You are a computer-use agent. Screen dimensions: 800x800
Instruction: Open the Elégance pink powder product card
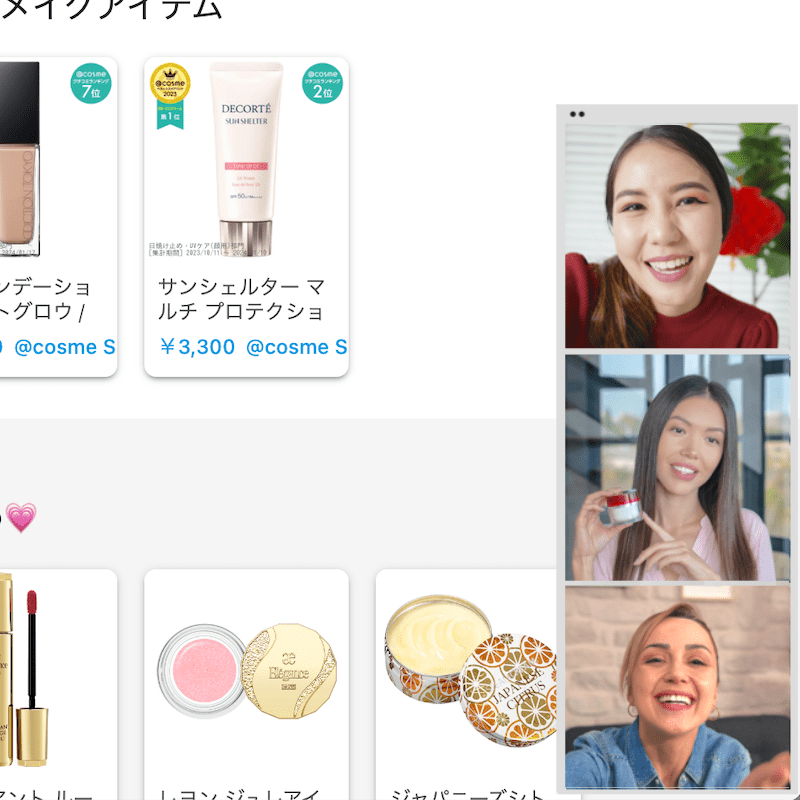(x=246, y=680)
